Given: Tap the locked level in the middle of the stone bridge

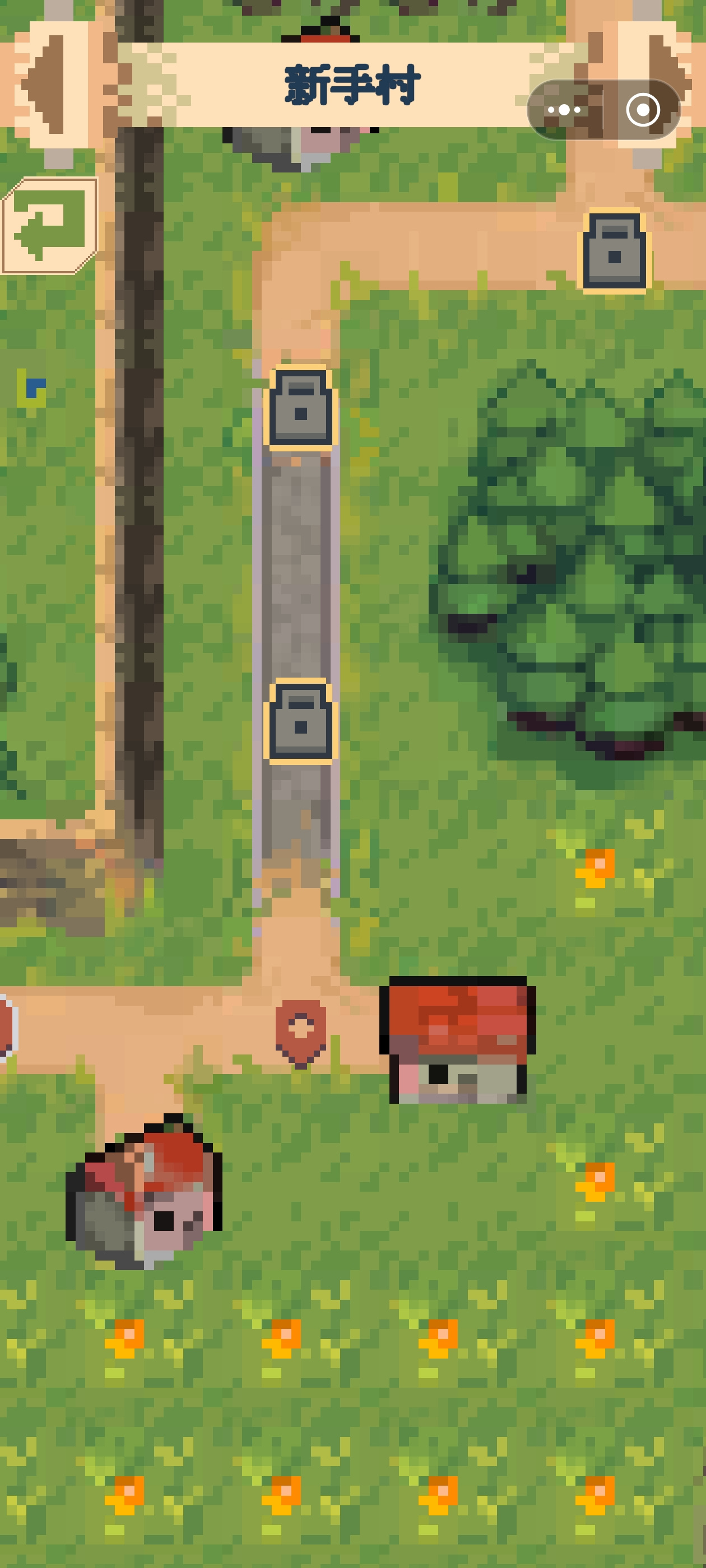Looking at the screenshot, I should click(x=301, y=721).
